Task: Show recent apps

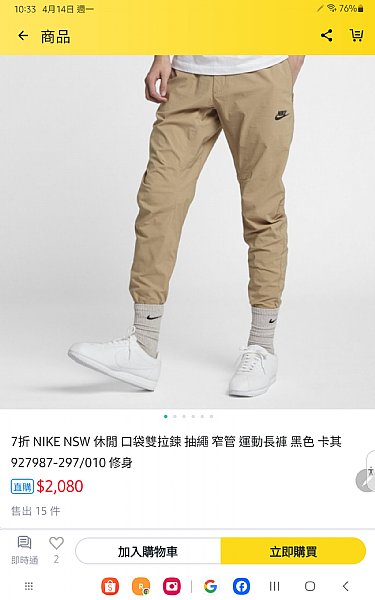Action: (274, 586)
